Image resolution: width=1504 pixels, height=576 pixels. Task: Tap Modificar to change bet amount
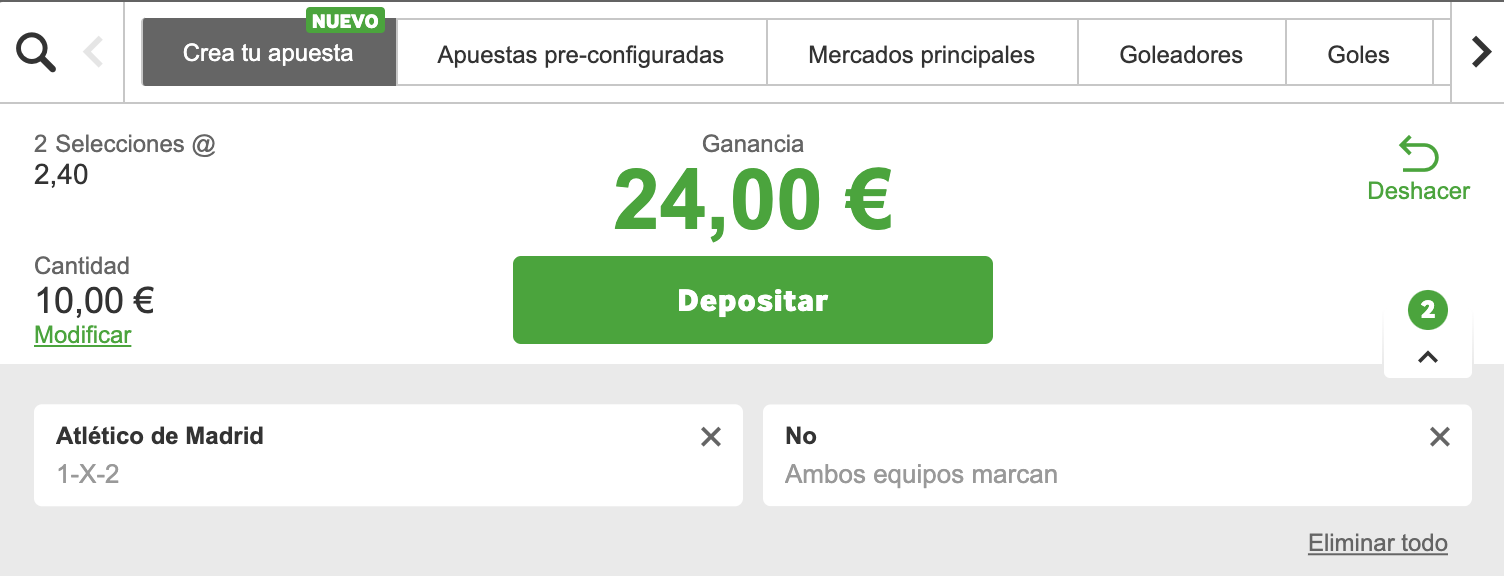83,335
